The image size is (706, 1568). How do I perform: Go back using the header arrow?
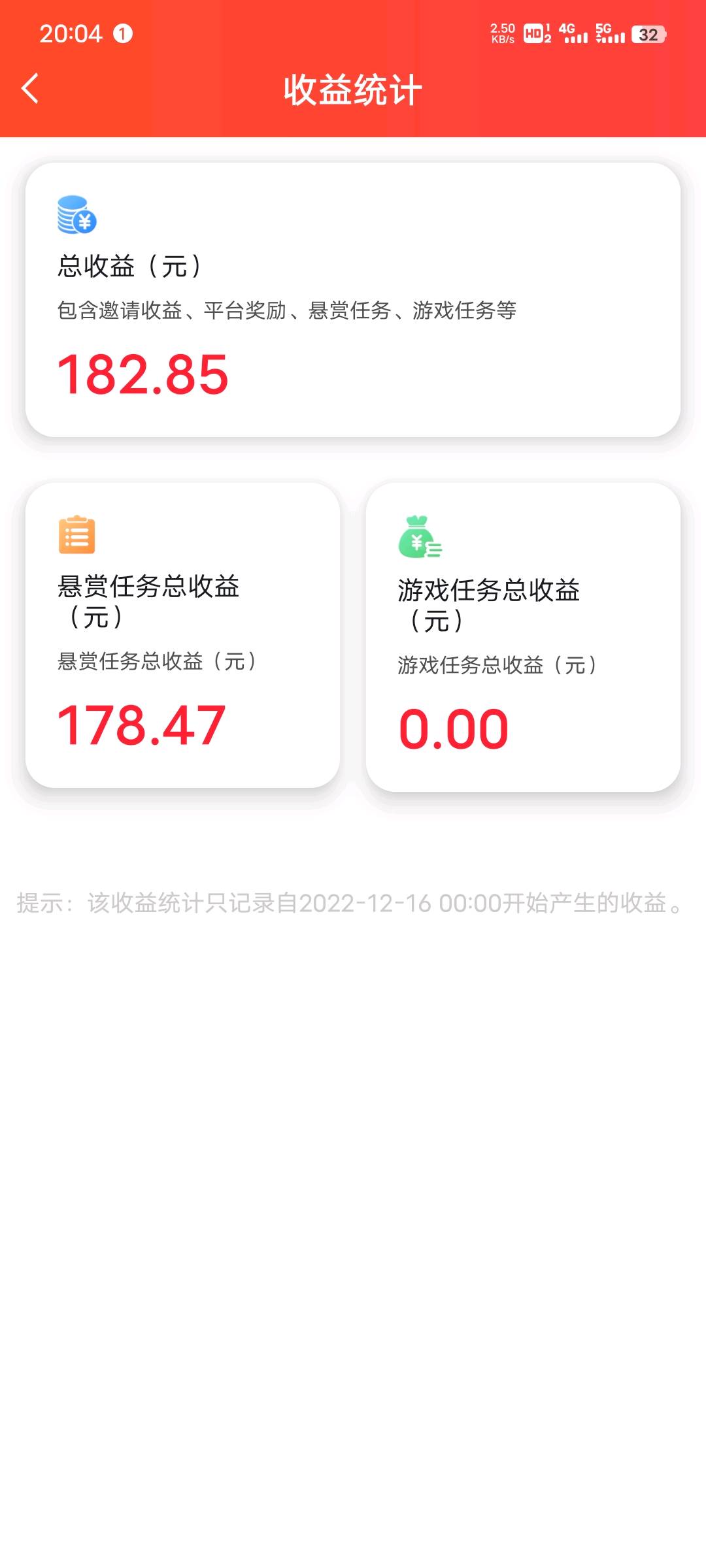(30, 89)
